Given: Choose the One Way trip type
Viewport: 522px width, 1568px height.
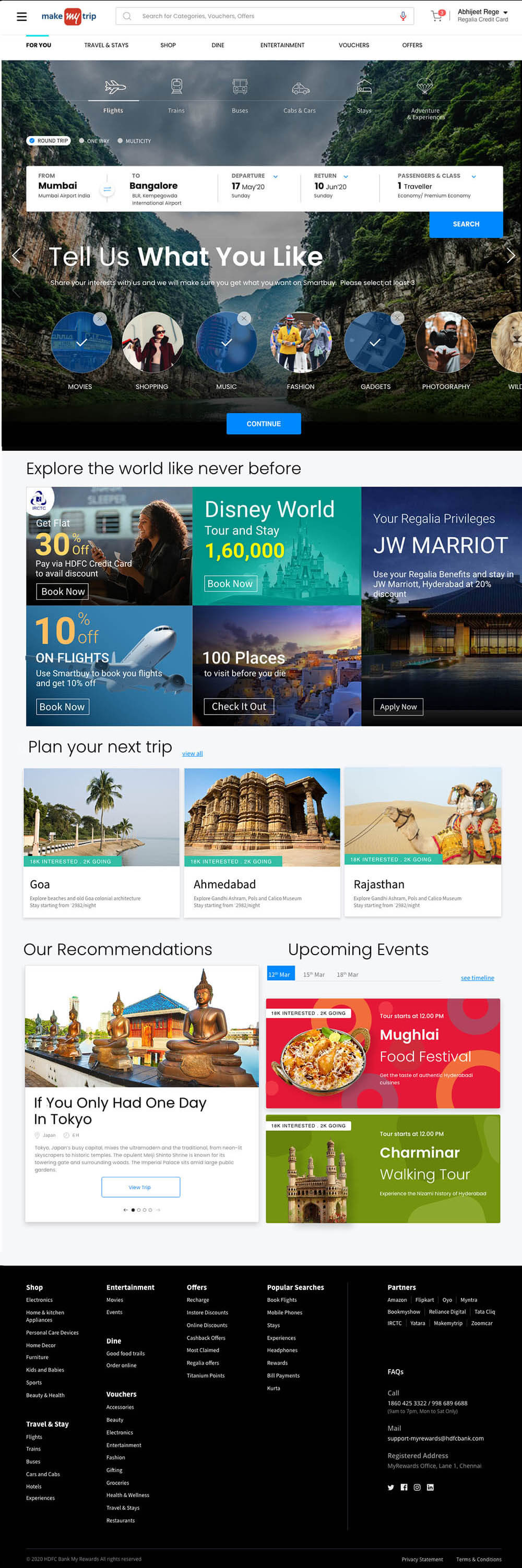Looking at the screenshot, I should coord(94,141).
